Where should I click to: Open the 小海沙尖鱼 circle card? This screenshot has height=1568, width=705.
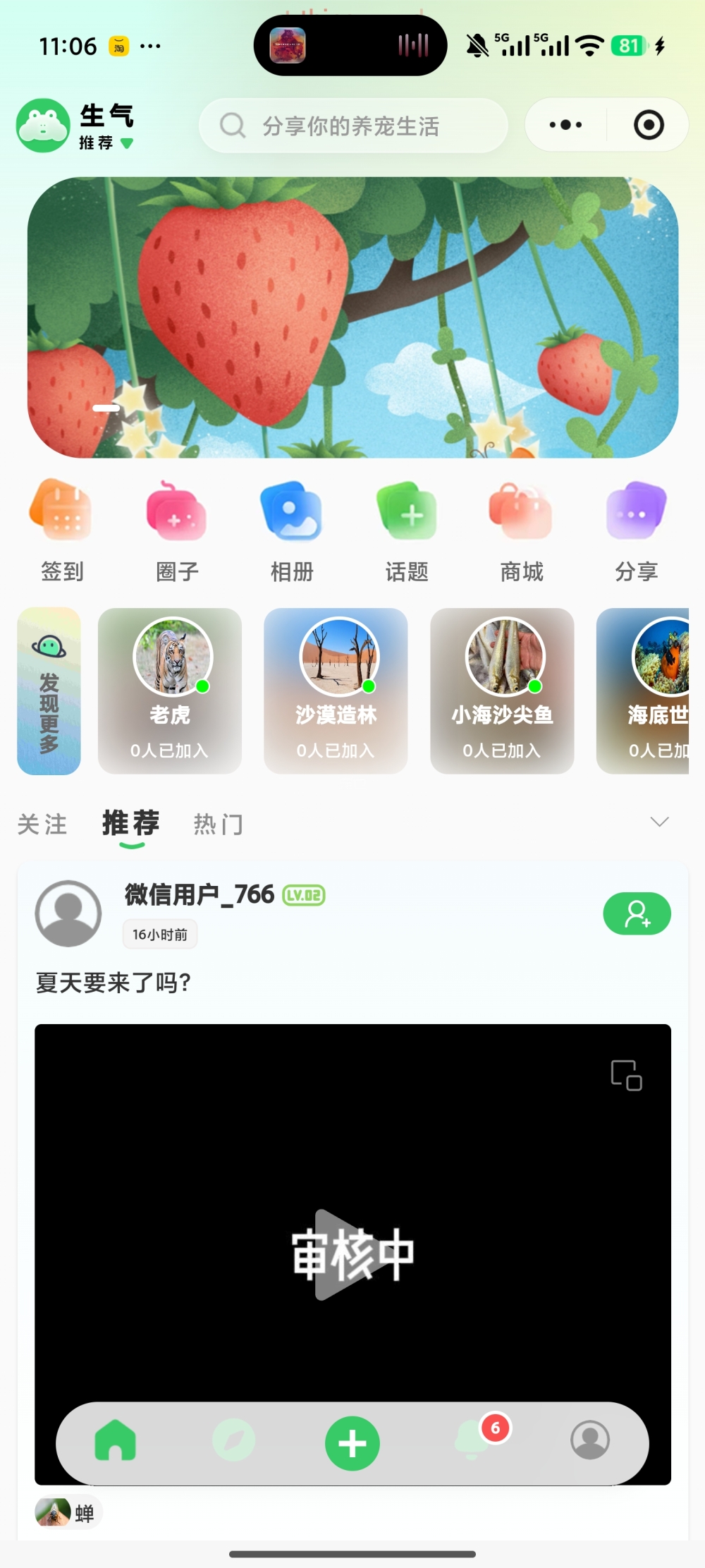click(502, 691)
